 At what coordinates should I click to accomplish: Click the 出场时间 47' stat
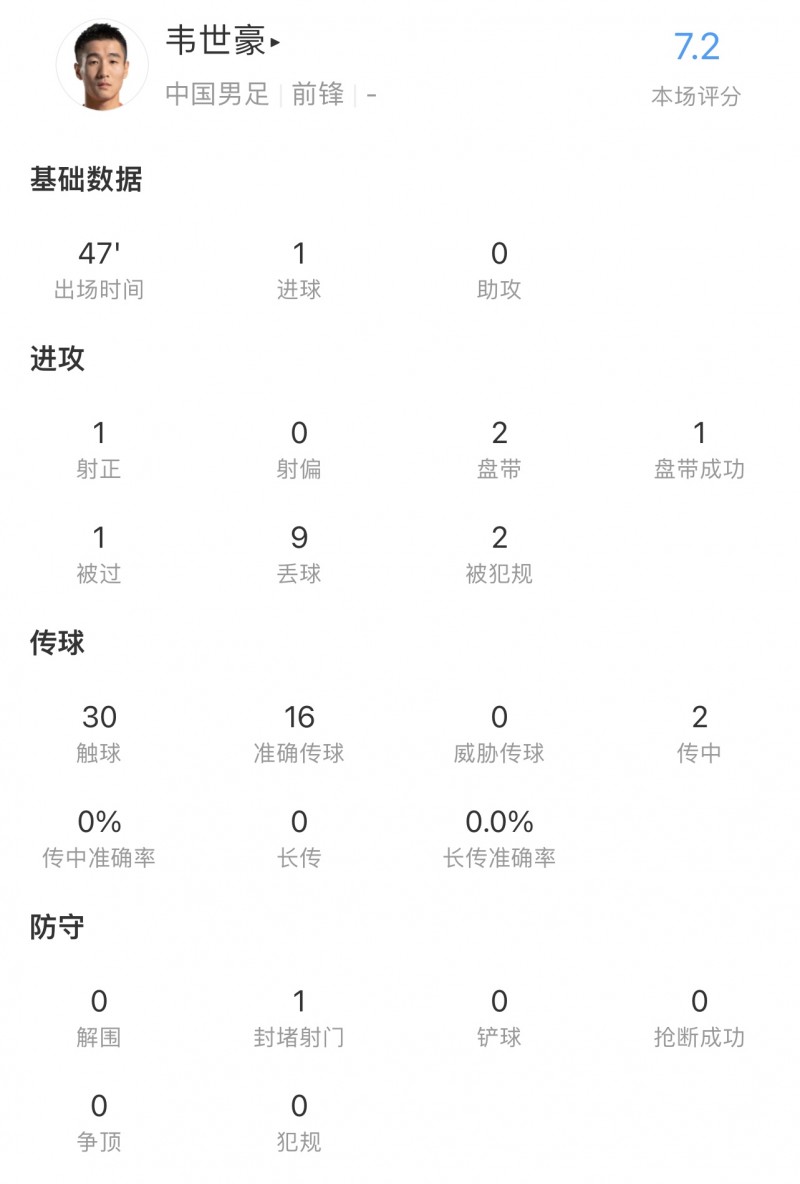point(98,254)
